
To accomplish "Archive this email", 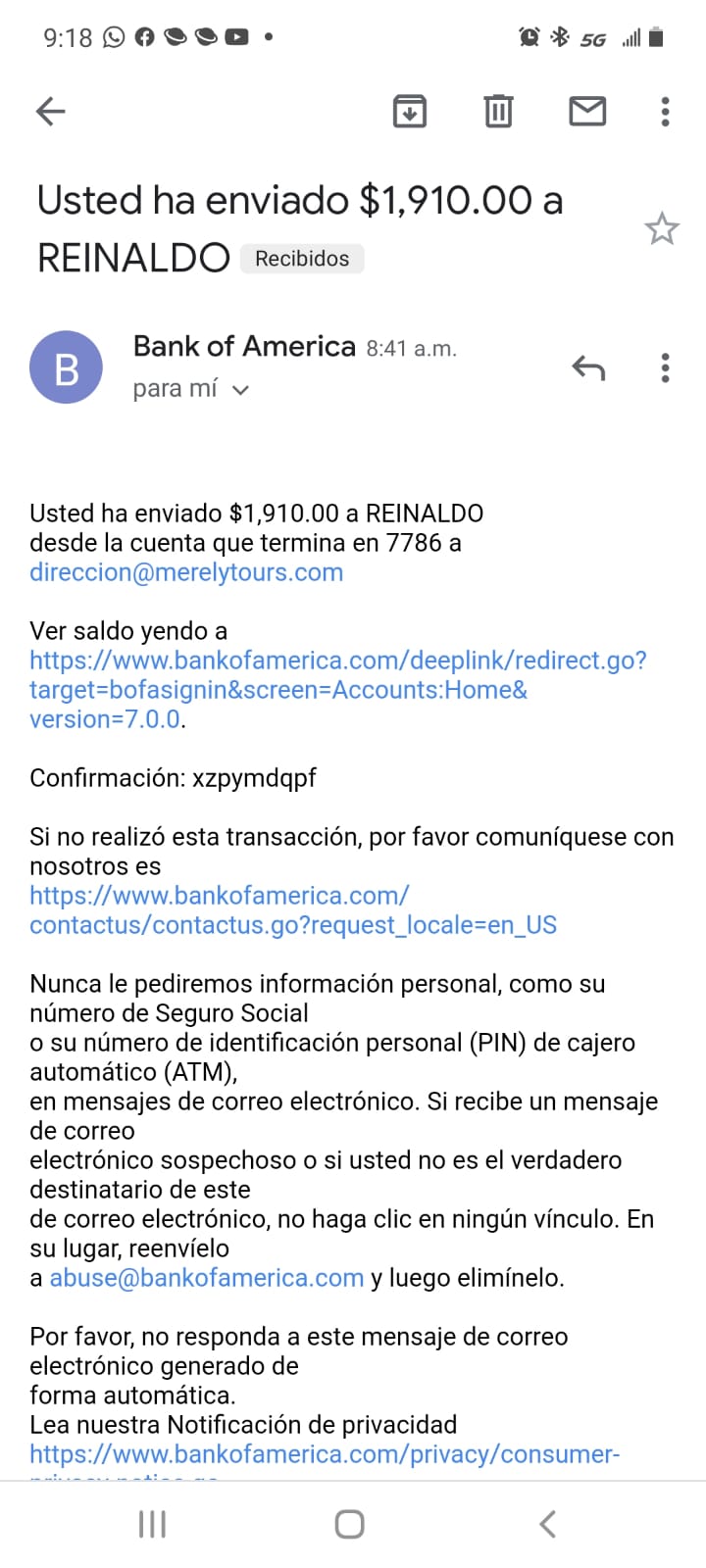I will click(410, 112).
